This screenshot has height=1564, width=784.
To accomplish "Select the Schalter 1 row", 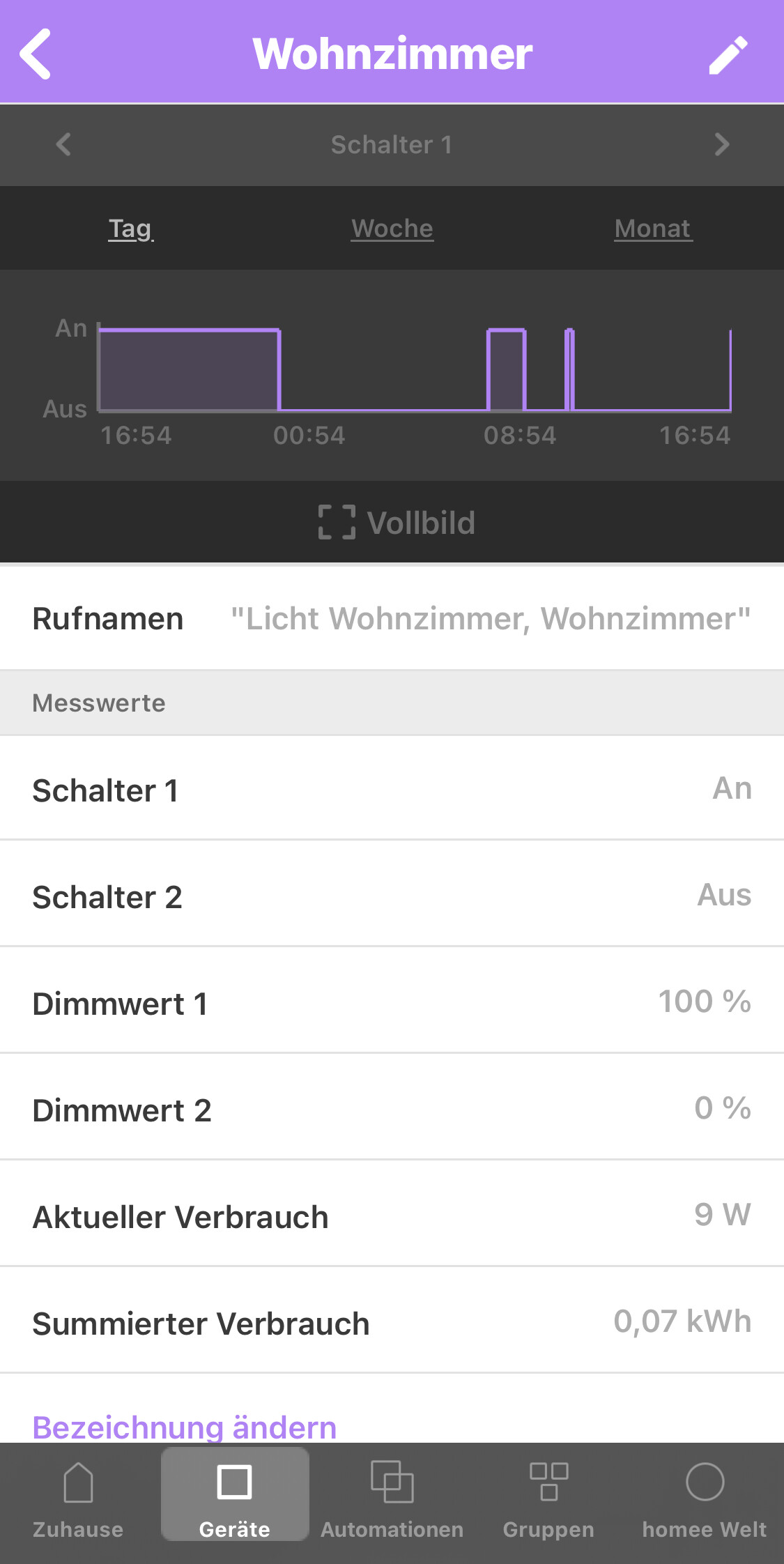I will [392, 789].
